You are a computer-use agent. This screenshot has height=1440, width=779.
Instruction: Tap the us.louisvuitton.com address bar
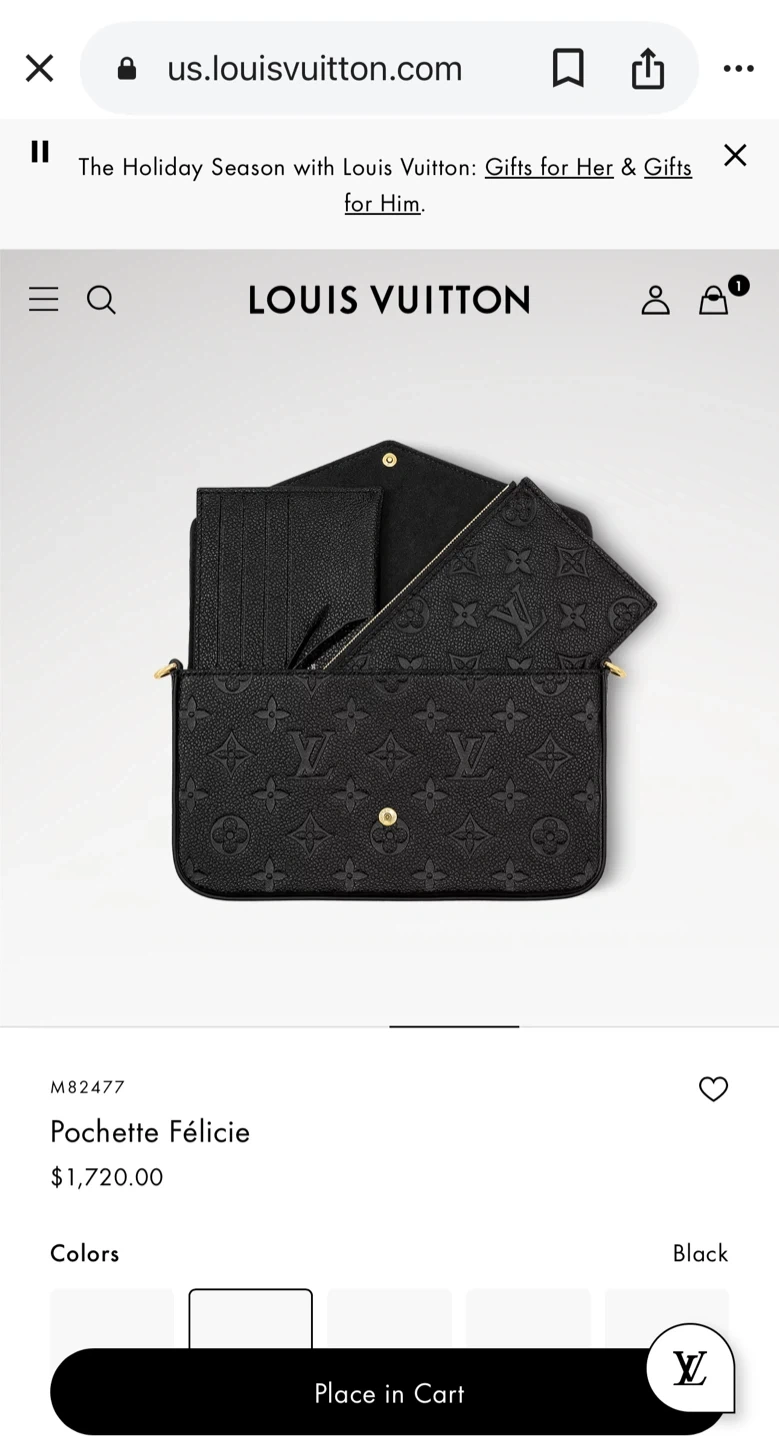click(314, 68)
